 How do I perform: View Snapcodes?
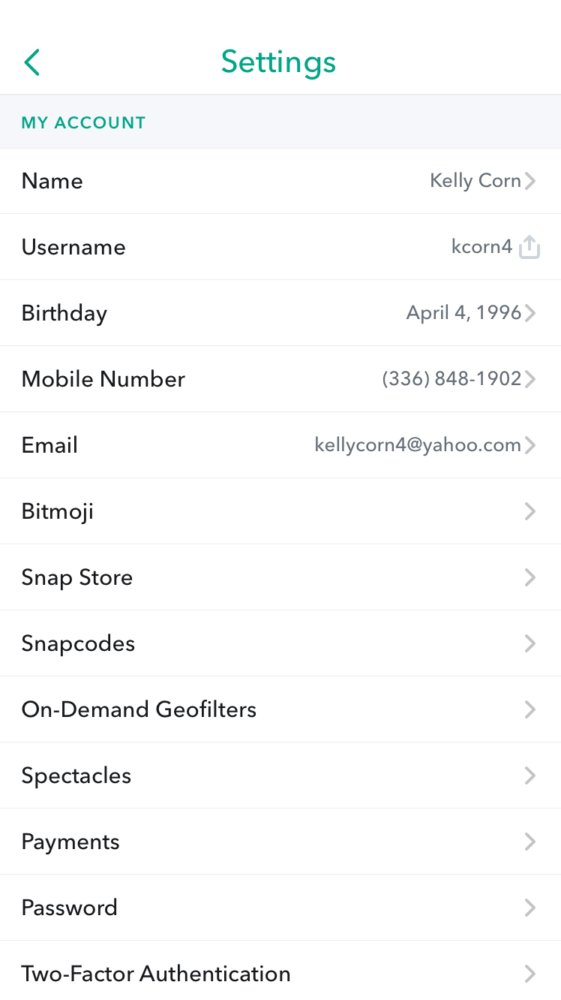280,643
